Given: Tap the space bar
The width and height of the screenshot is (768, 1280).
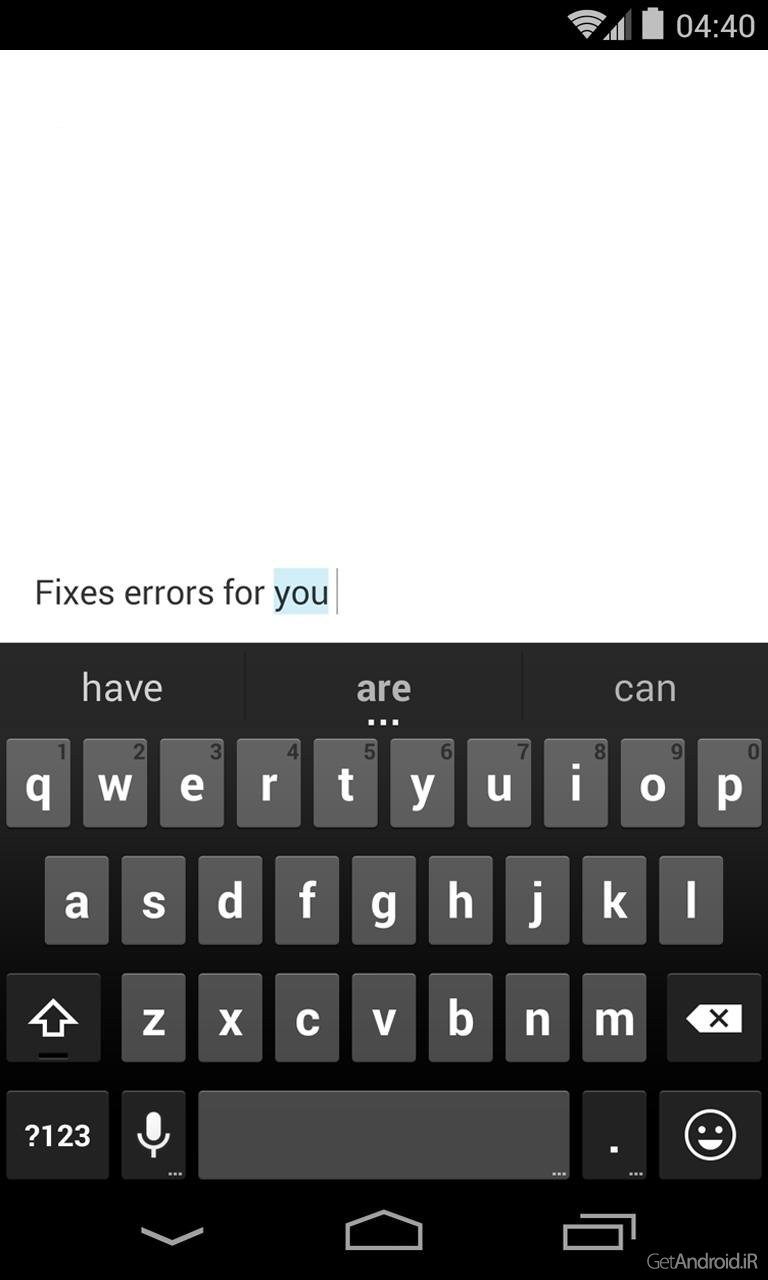Looking at the screenshot, I should [384, 1135].
